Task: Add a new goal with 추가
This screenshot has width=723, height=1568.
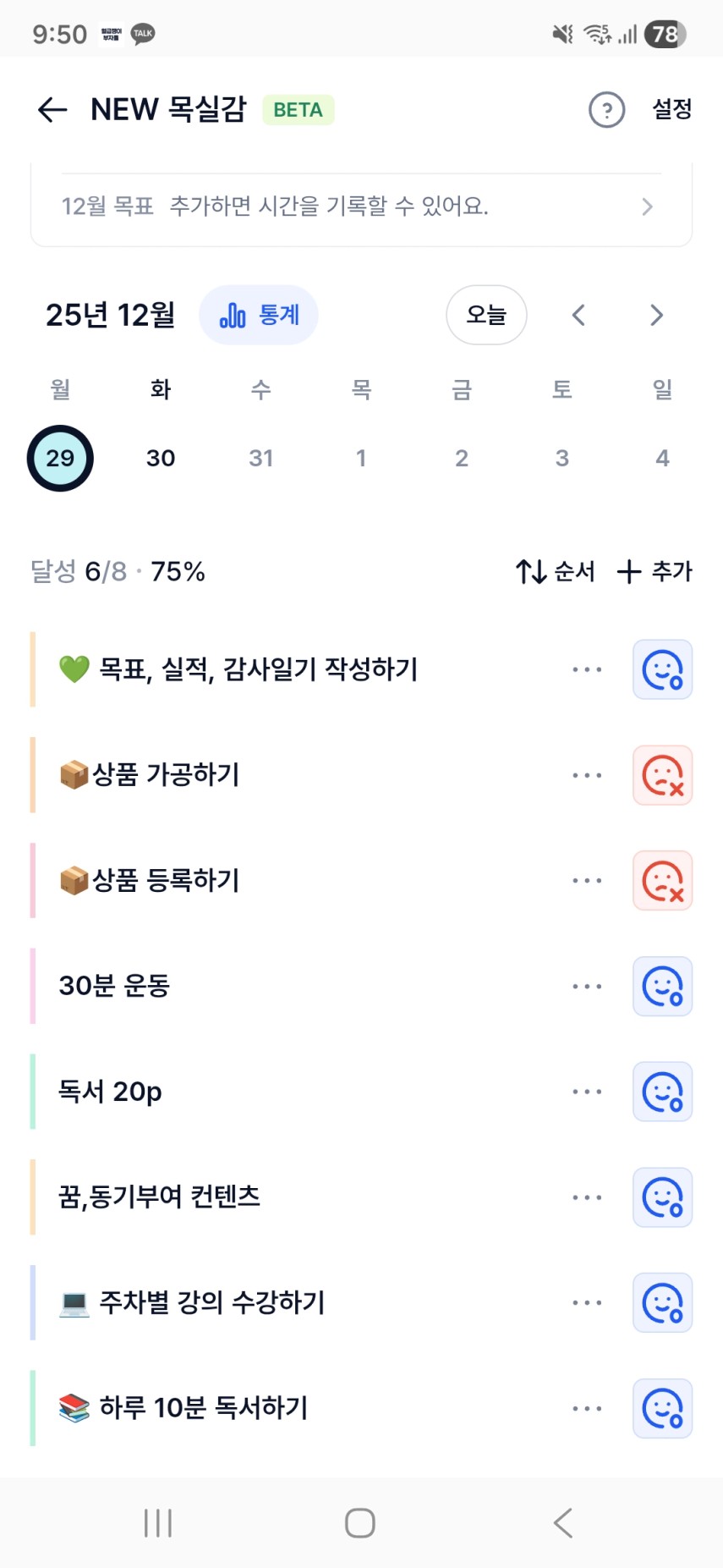Action: pos(655,572)
